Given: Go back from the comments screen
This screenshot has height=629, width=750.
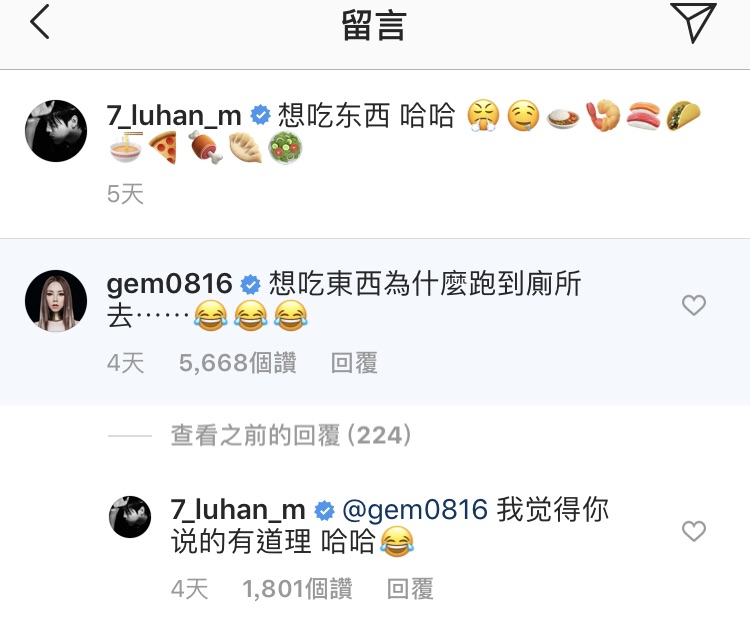Looking at the screenshot, I should pos(40,22).
